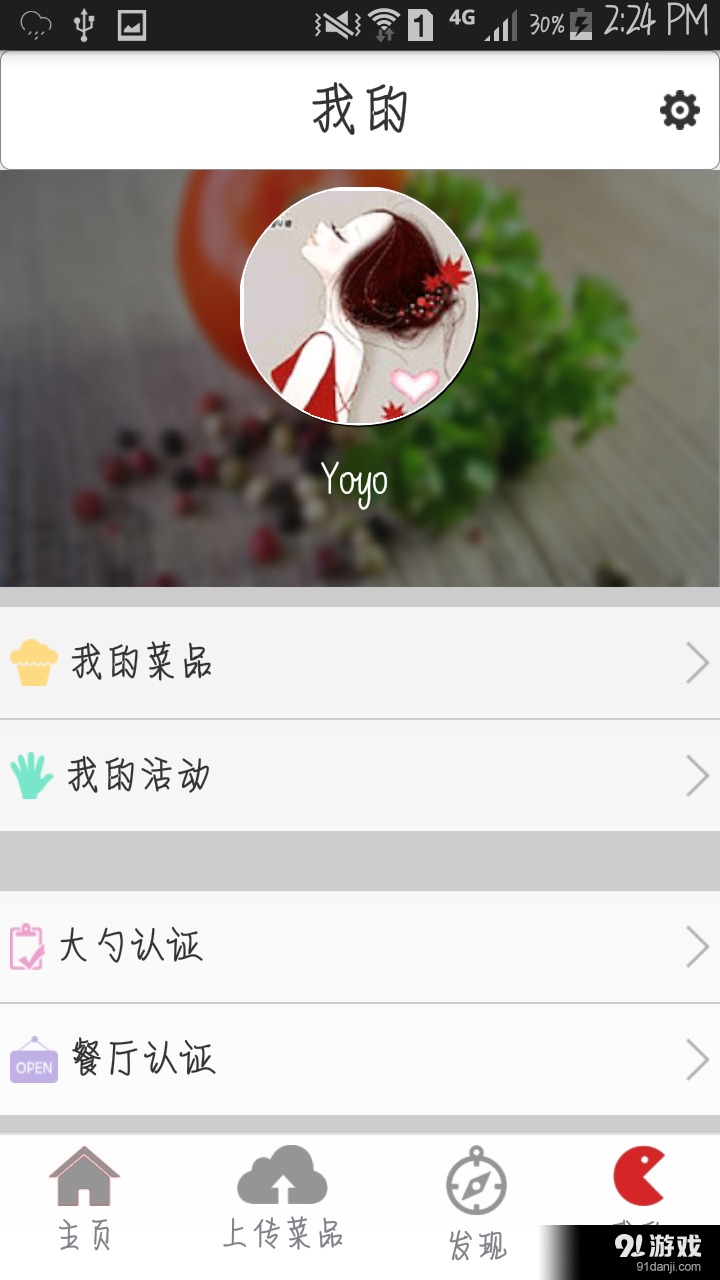Open the 我的菜品 list item
The height and width of the screenshot is (1280, 720).
pyautogui.click(x=360, y=662)
